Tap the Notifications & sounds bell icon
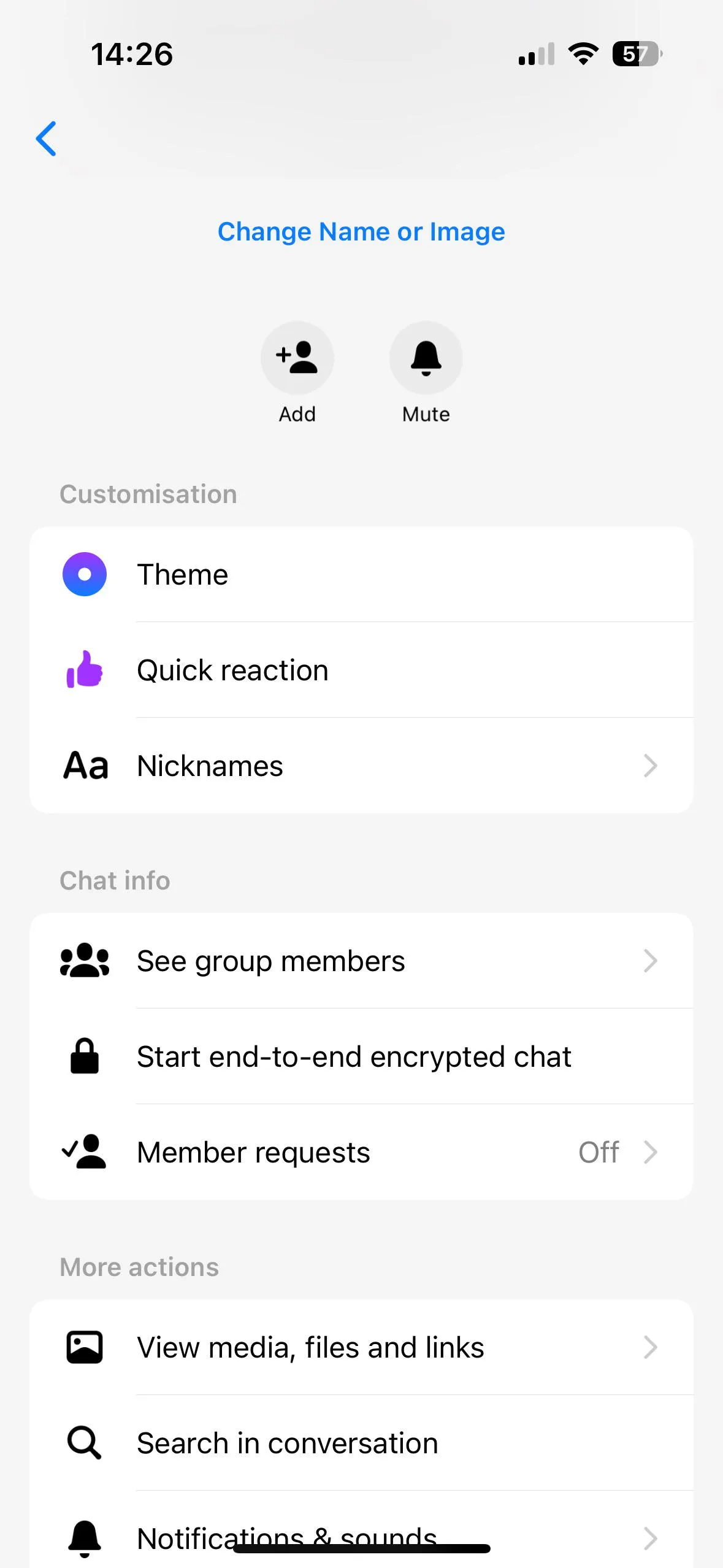 [85, 1537]
